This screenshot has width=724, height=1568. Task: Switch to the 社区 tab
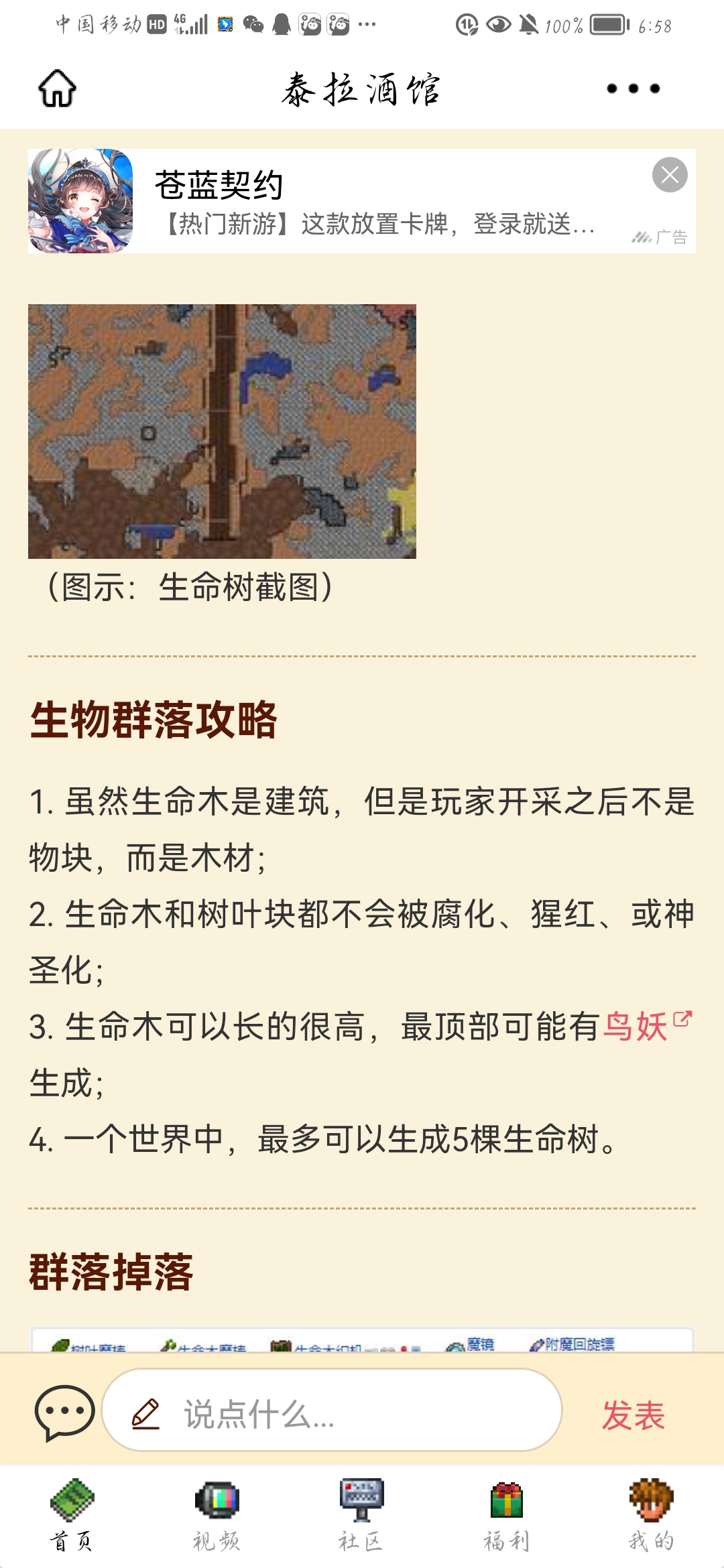361,1514
